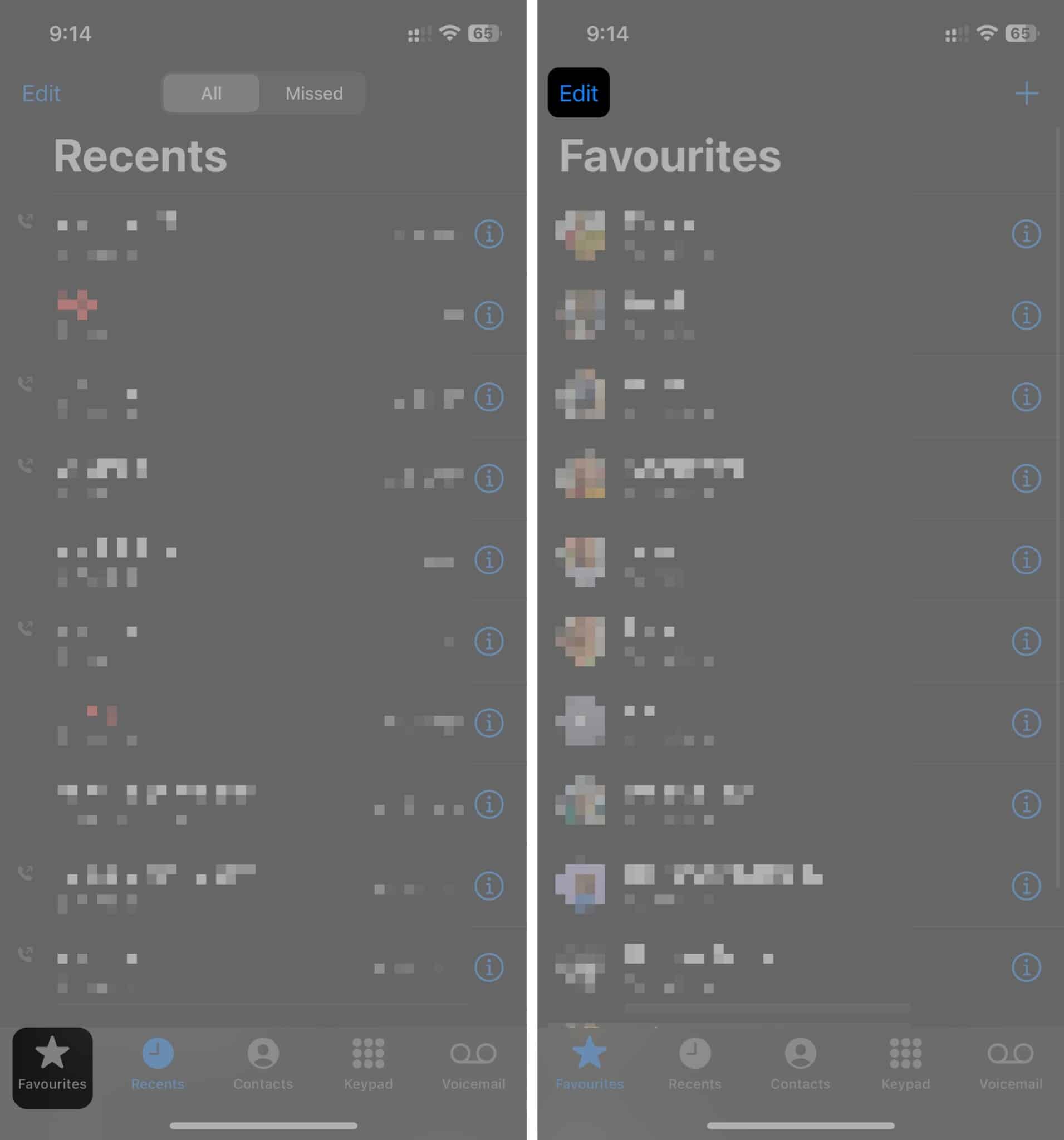Tap the highlighted Edit button on the Favourites screen
Screen dimensions: 1064x1140
tap(578, 93)
